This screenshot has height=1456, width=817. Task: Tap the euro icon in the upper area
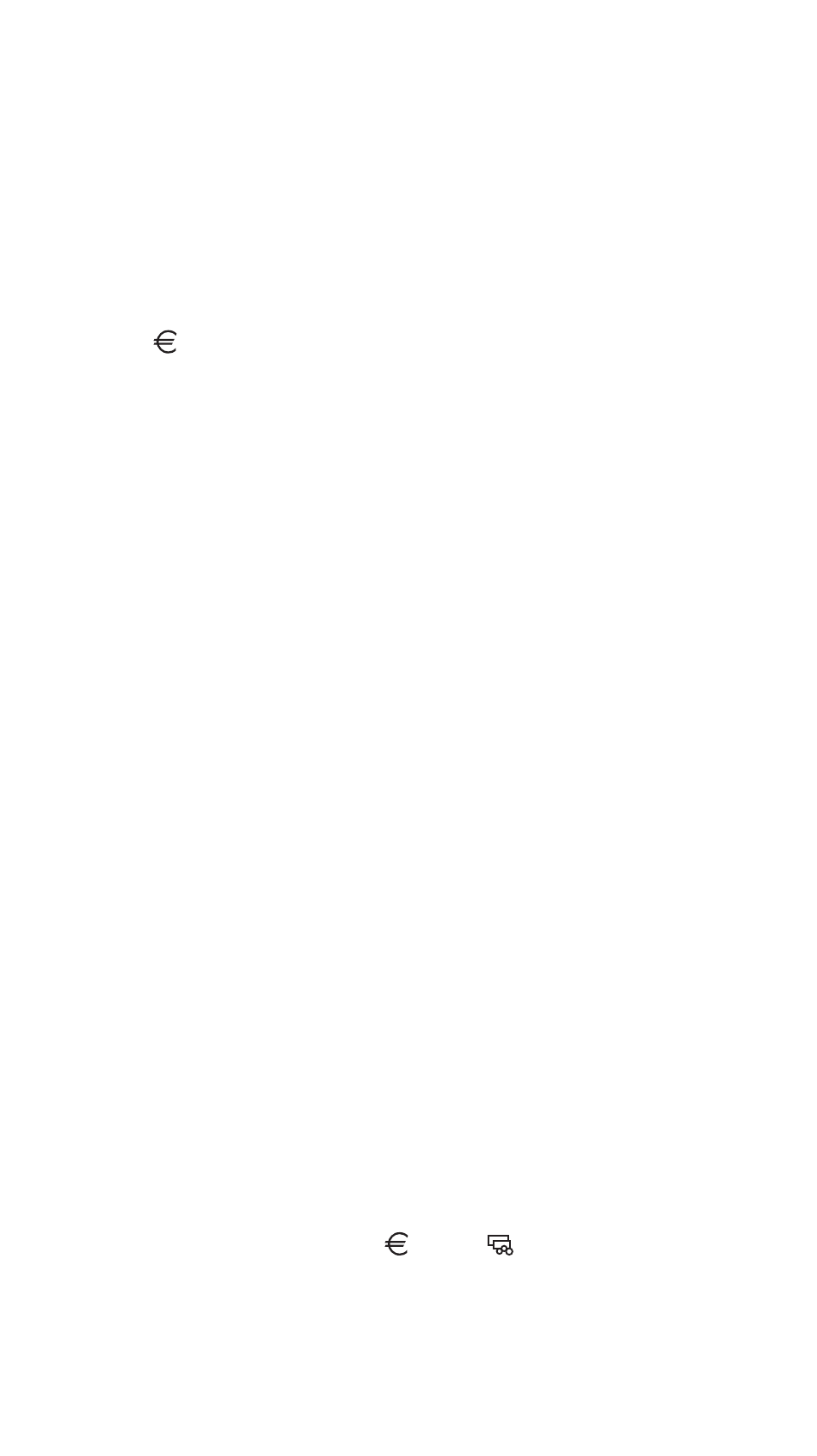165,342
